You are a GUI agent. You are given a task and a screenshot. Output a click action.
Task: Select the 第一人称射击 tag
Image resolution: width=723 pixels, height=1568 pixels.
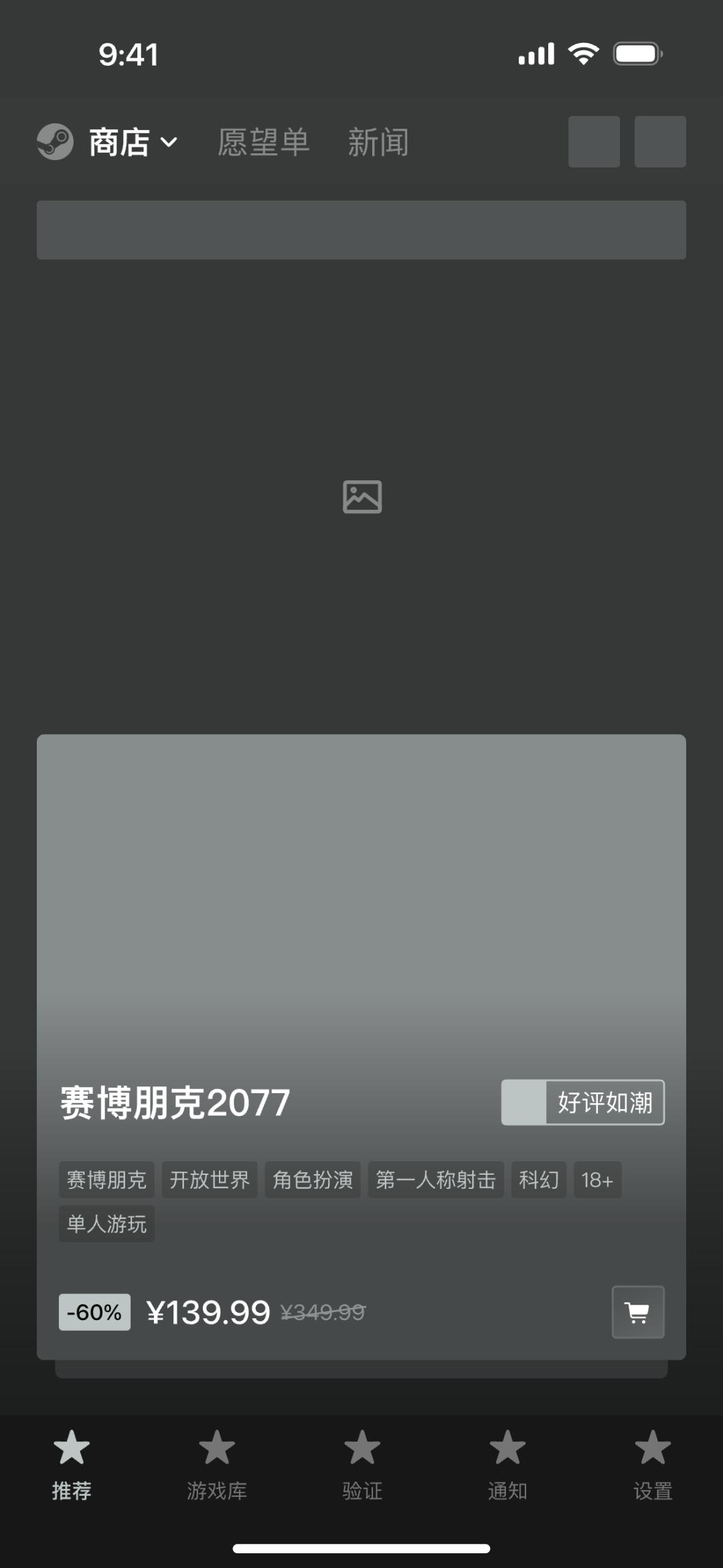pyautogui.click(x=435, y=1180)
